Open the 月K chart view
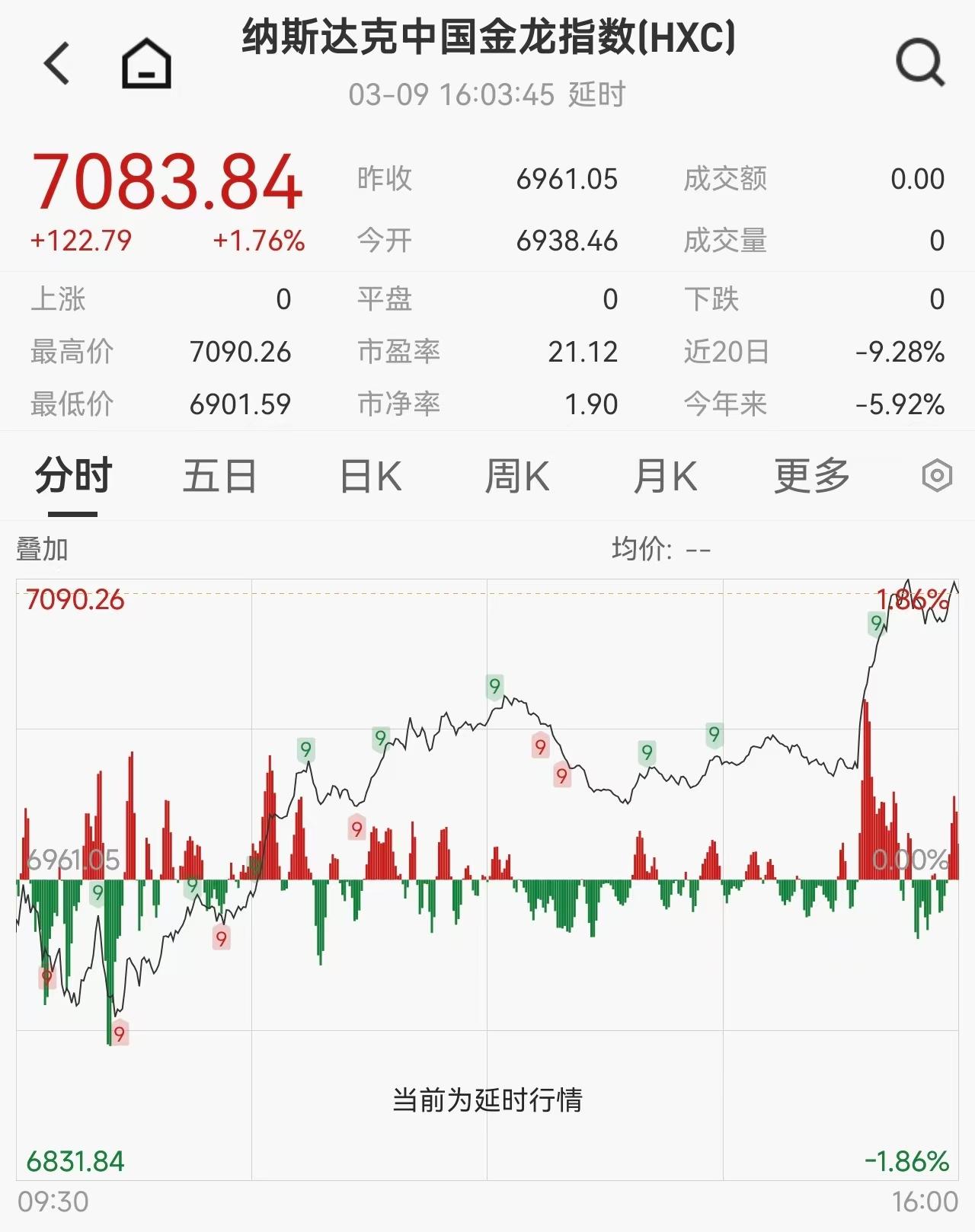Image resolution: width=975 pixels, height=1232 pixels. (x=666, y=476)
